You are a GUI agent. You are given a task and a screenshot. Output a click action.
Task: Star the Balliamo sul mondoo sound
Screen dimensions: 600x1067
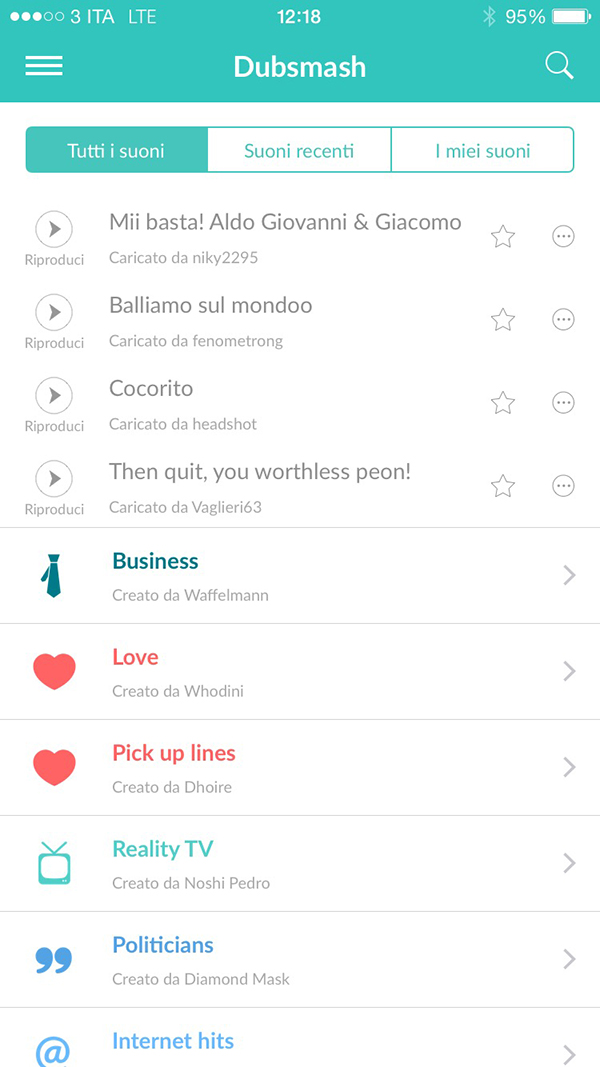click(503, 320)
